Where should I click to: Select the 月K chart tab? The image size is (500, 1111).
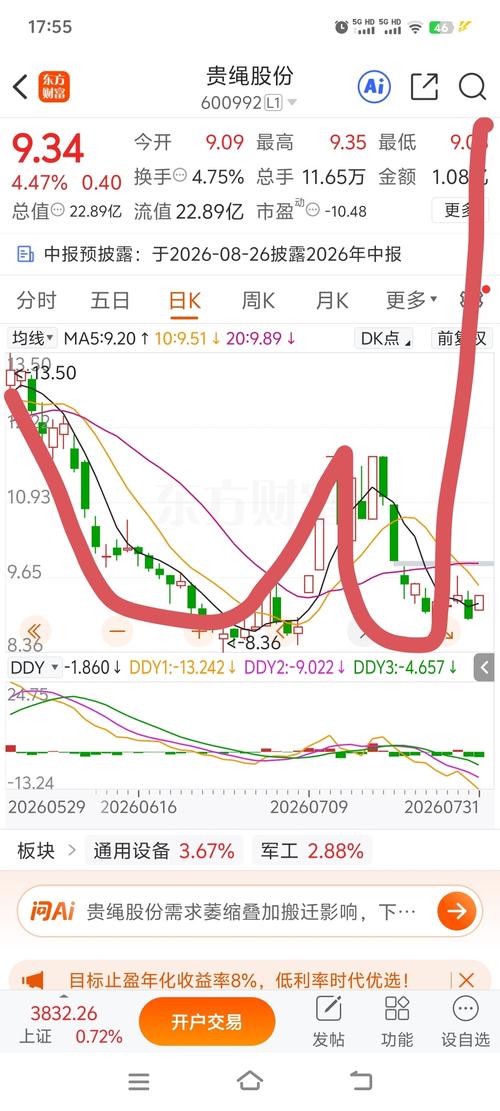pos(331,300)
